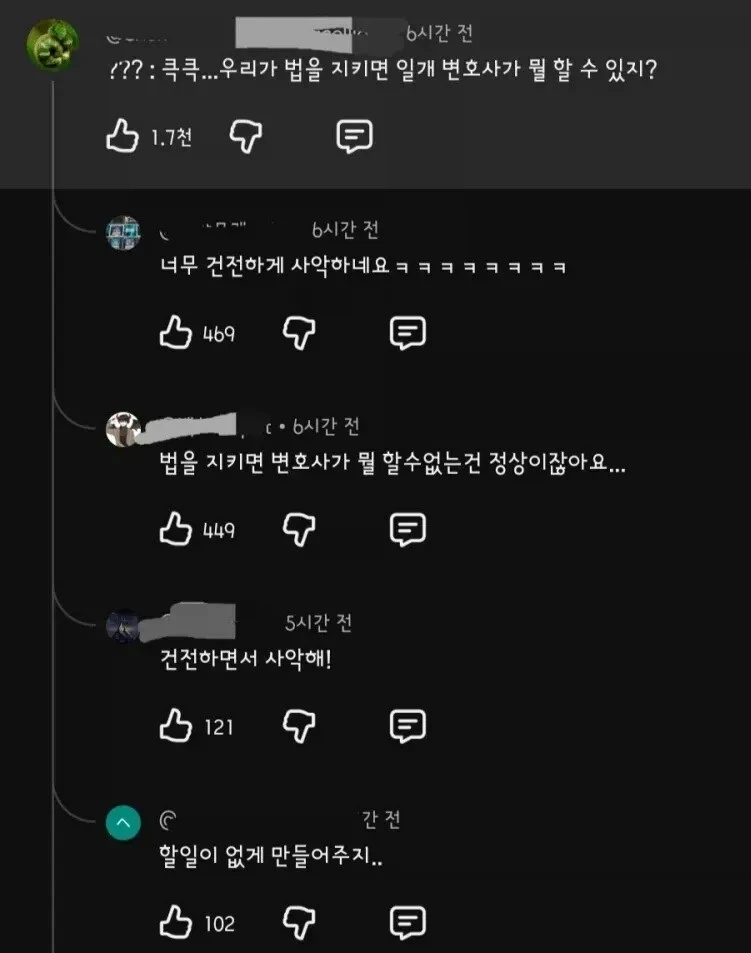Like the reply '너무 건전하게 사악하네요'
The image size is (751, 953).
(x=175, y=333)
